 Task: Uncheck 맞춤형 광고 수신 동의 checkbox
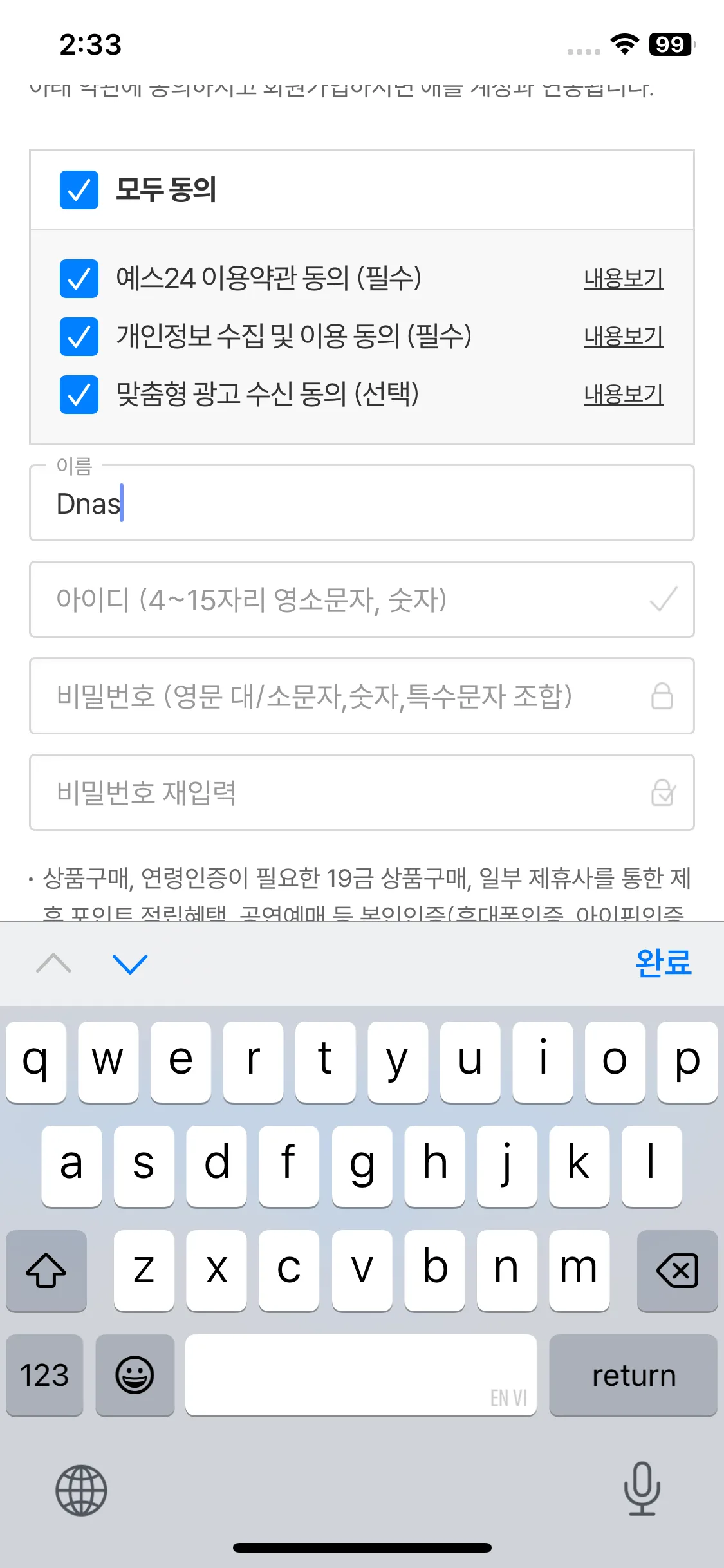79,395
